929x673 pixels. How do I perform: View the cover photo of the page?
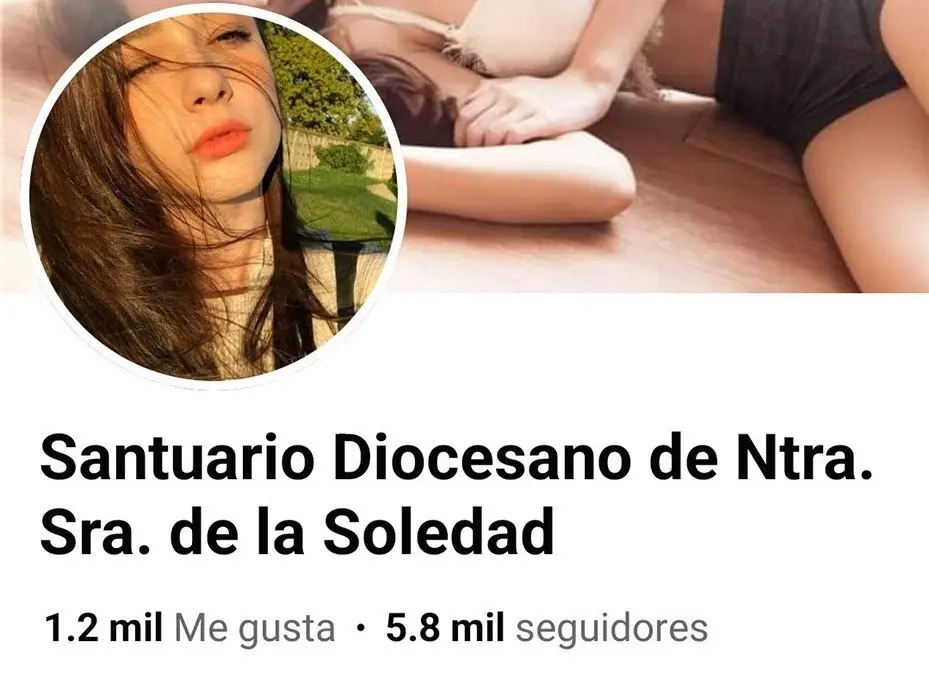pyautogui.click(x=660, y=150)
